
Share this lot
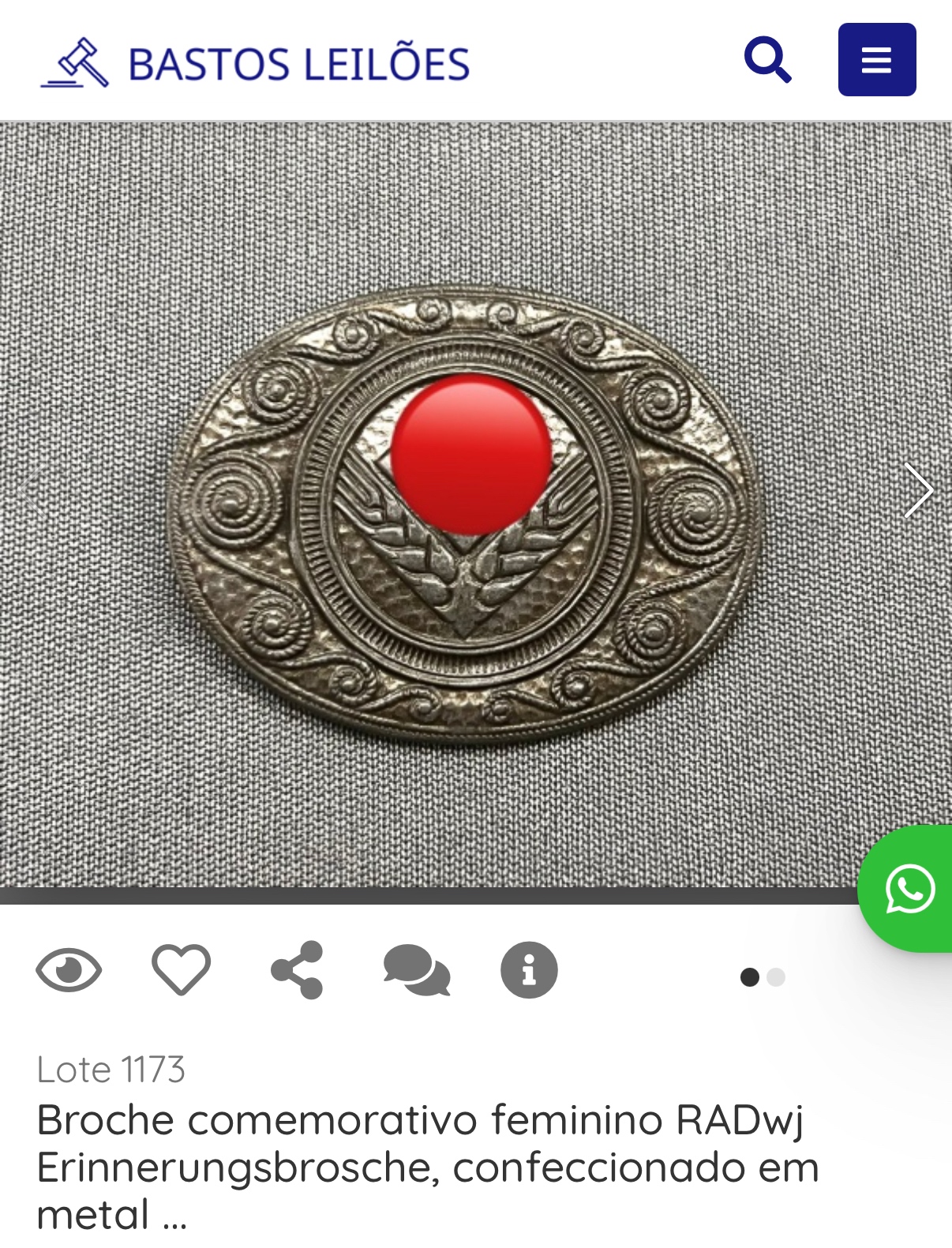pyautogui.click(x=297, y=970)
